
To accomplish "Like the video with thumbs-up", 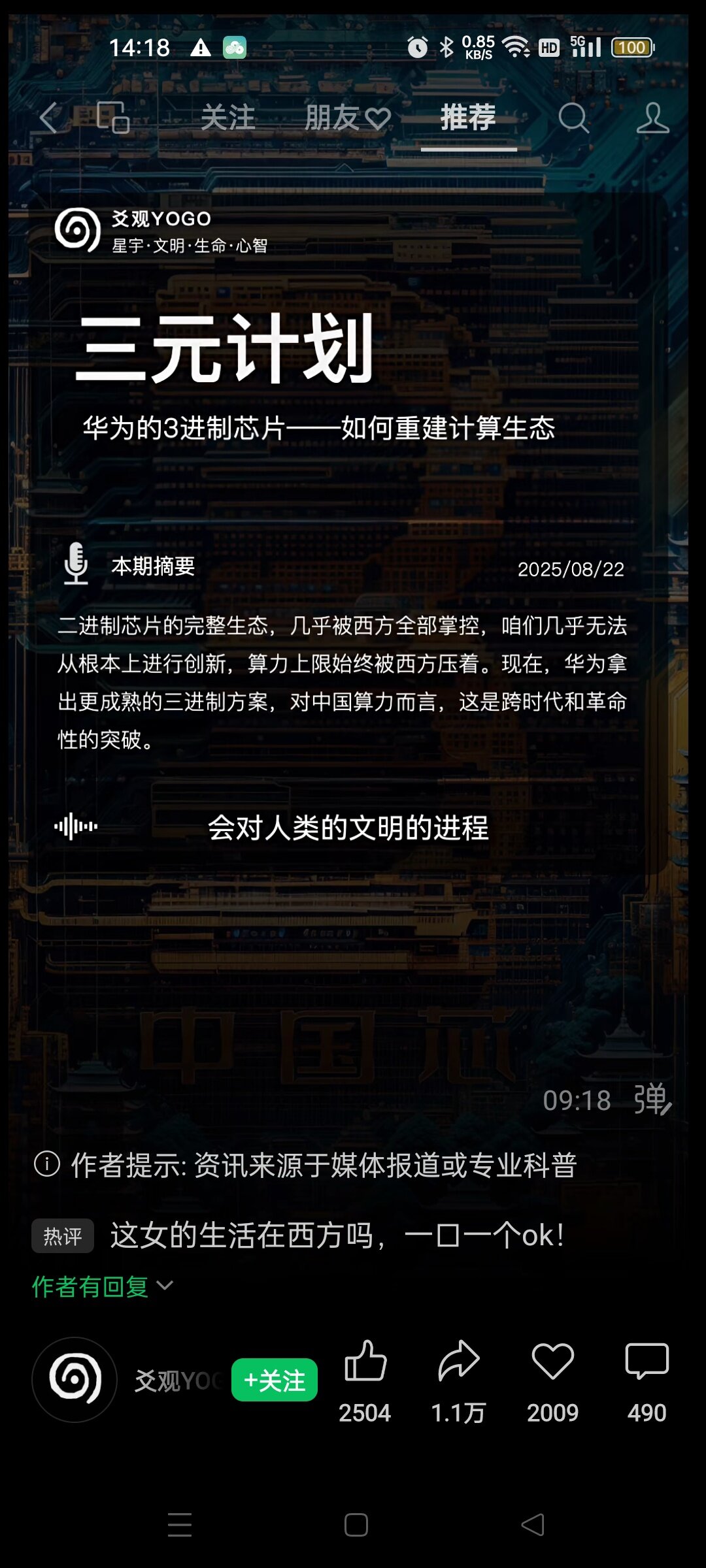I will (x=365, y=1362).
